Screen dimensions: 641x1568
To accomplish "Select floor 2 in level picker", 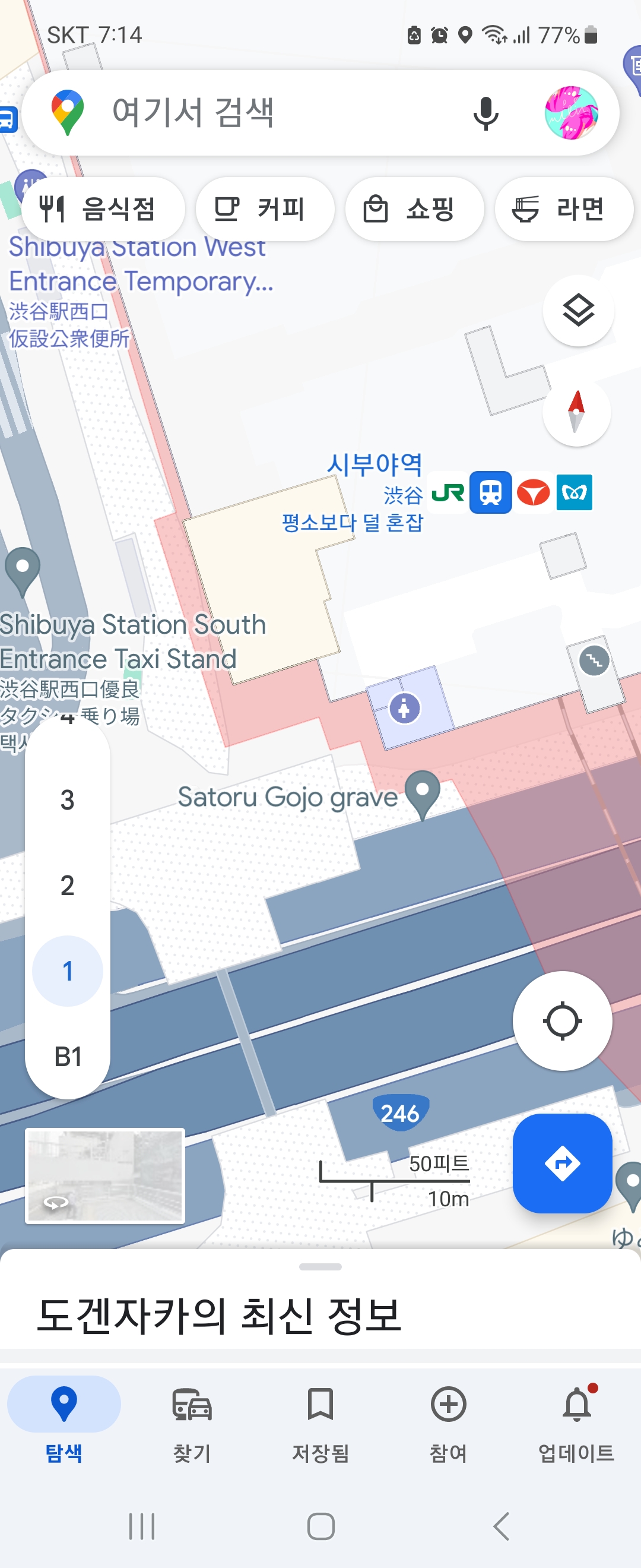I will [x=68, y=885].
